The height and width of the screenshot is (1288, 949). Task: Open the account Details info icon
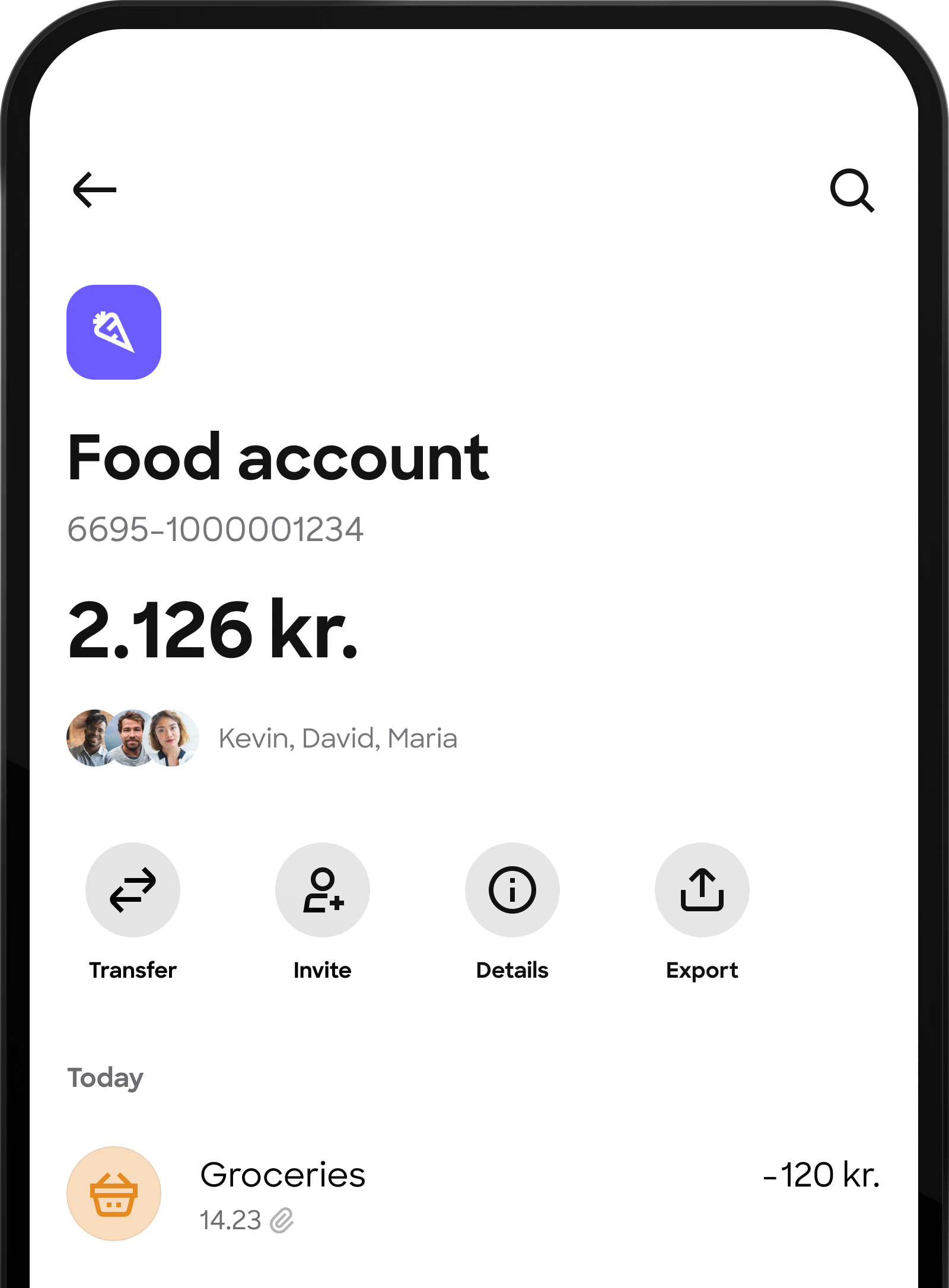pyautogui.click(x=512, y=889)
